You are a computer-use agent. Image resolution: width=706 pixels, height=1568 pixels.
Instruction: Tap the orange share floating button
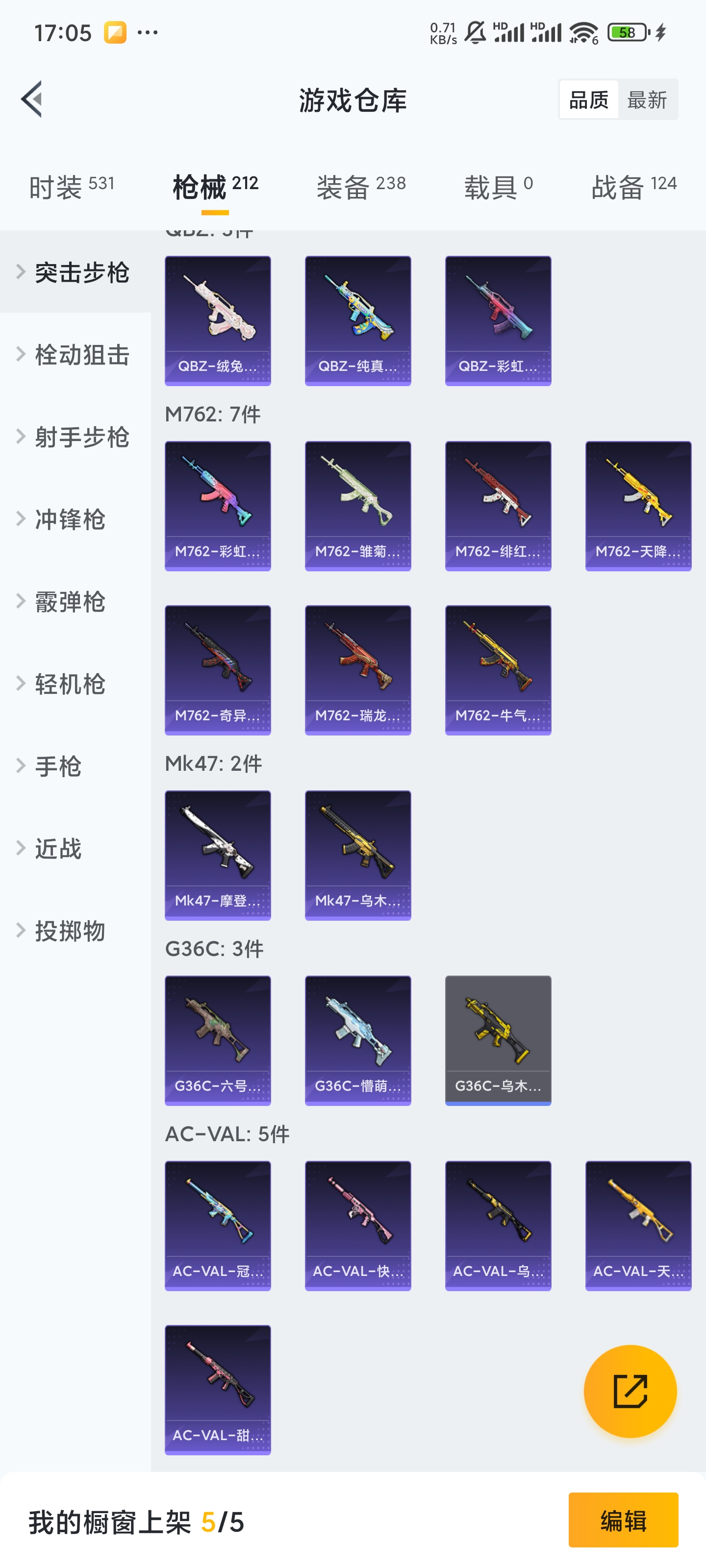pos(630,1391)
